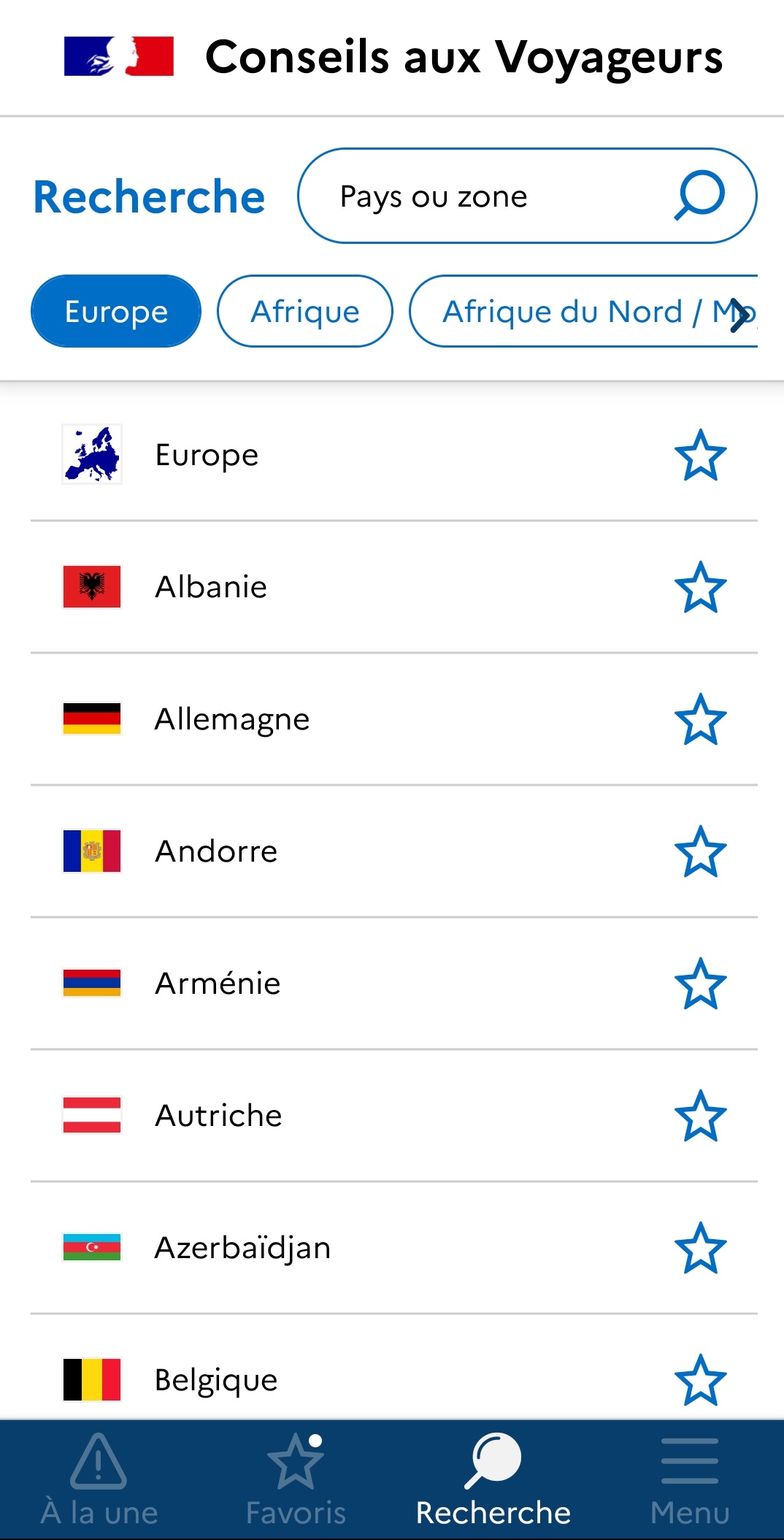This screenshot has width=784, height=1540.
Task: Open the Andorre country page
Action: [394, 851]
